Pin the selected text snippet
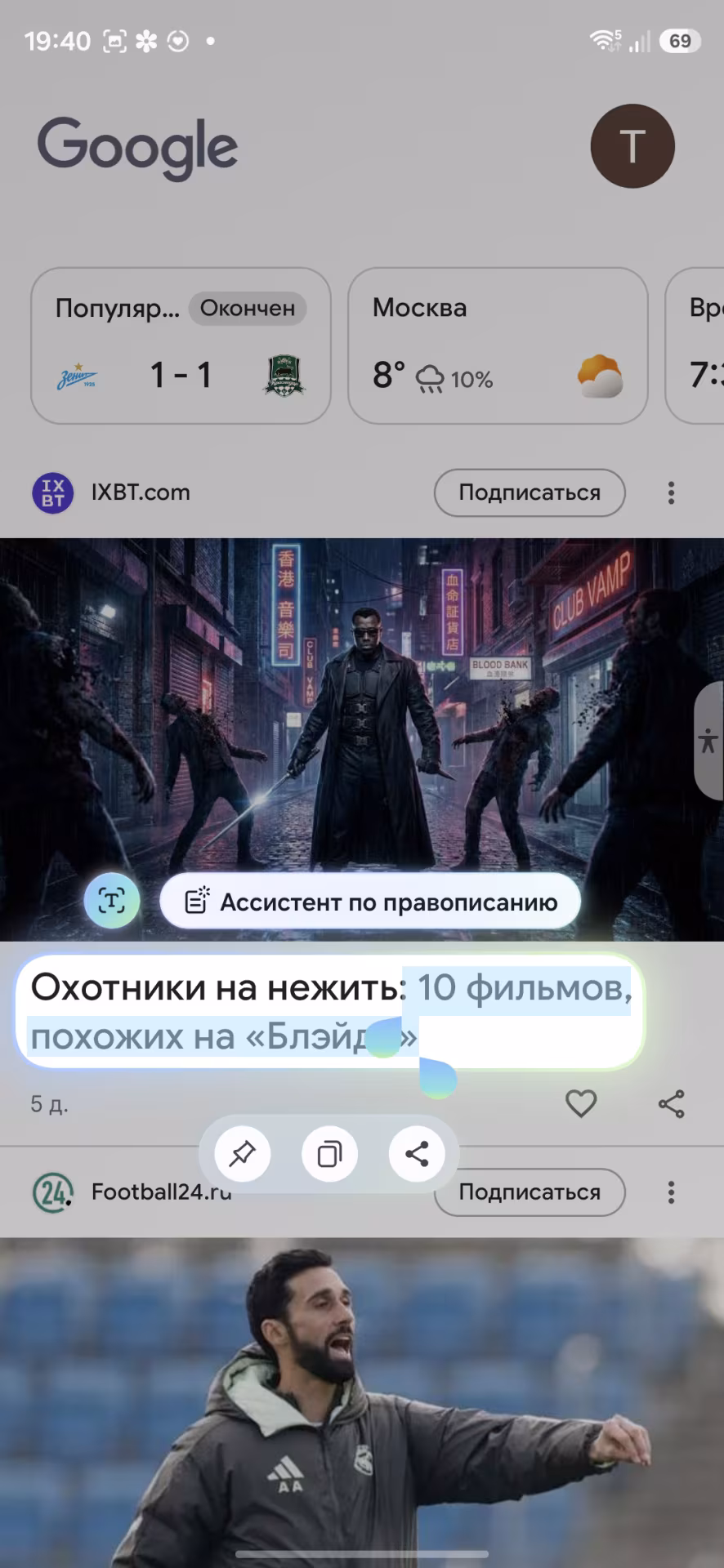The width and height of the screenshot is (724, 1568). 240,1154
